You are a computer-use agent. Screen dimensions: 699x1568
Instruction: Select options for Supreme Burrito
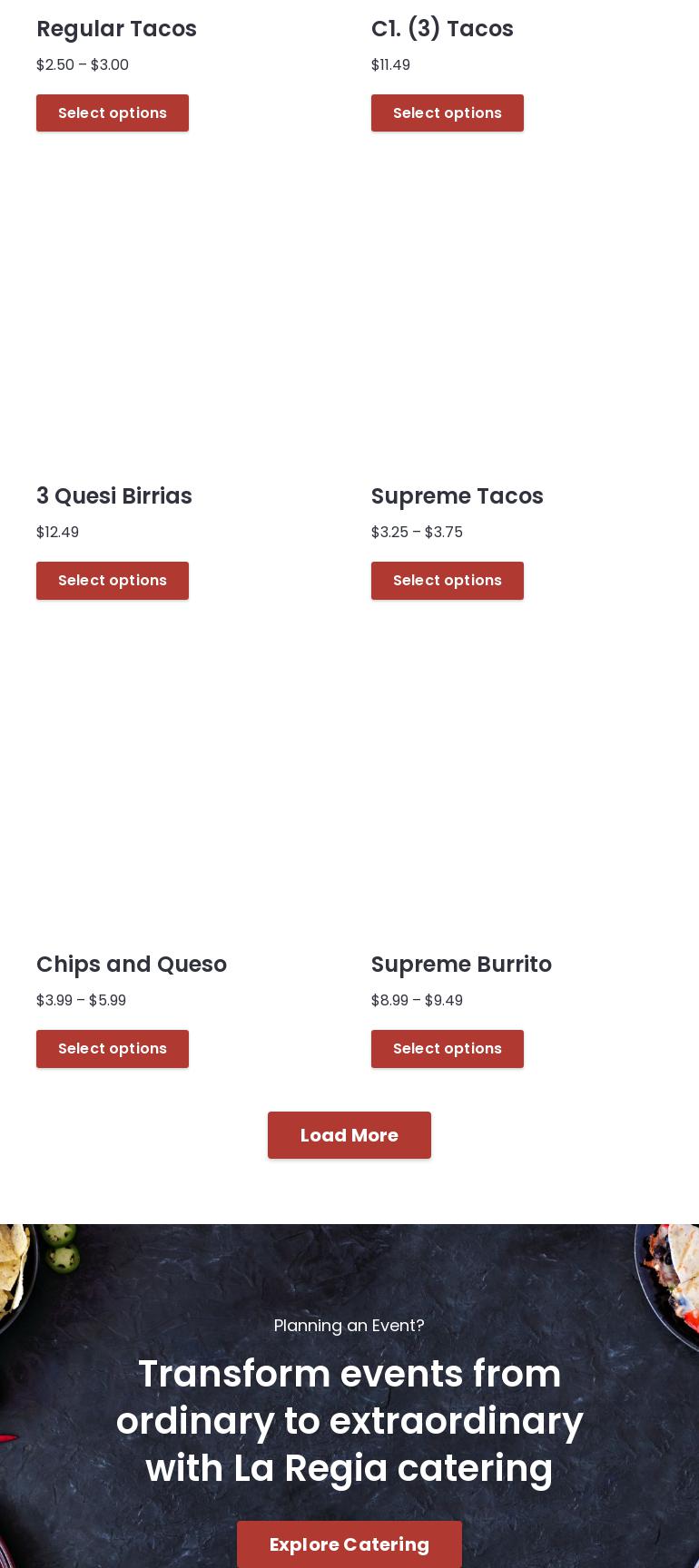(448, 1049)
